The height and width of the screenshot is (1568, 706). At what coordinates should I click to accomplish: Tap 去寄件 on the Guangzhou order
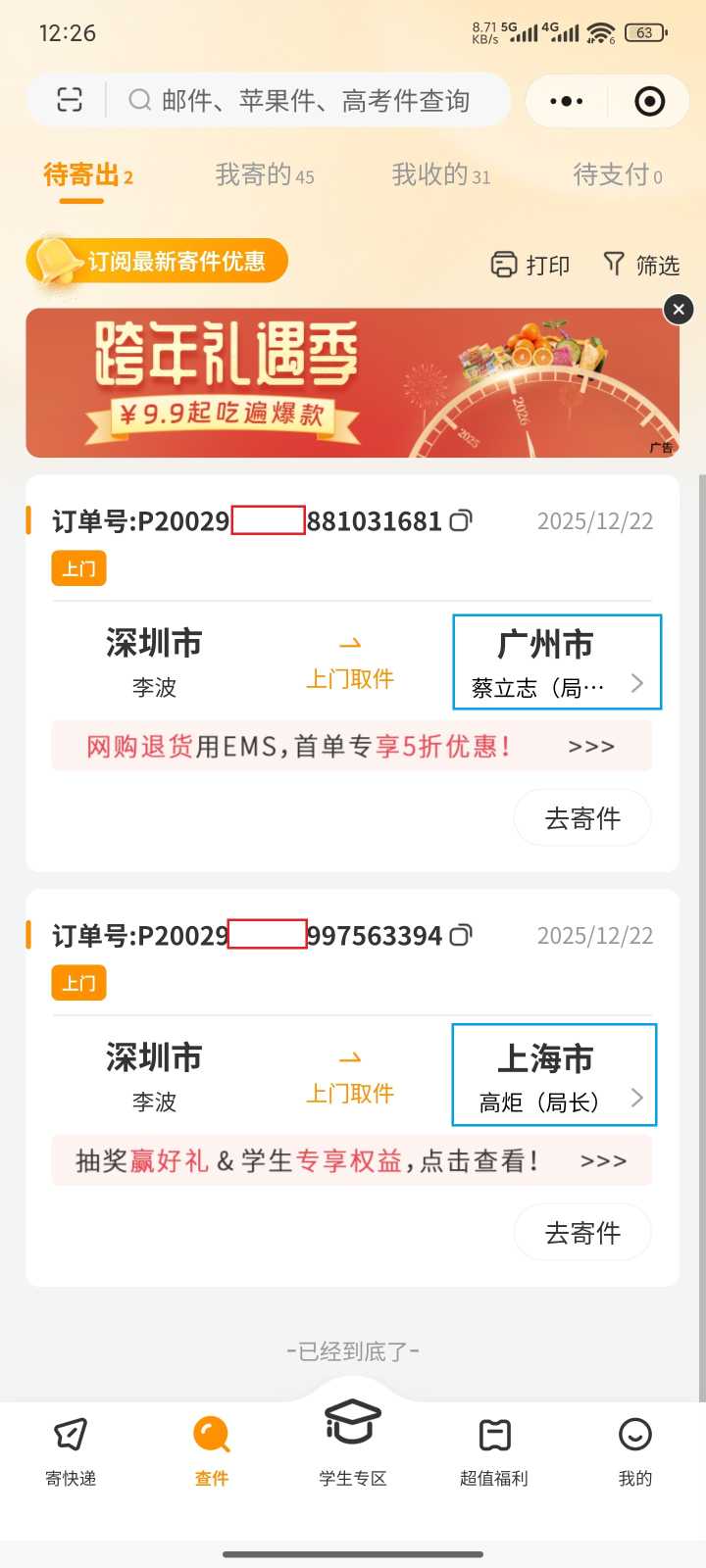click(582, 817)
